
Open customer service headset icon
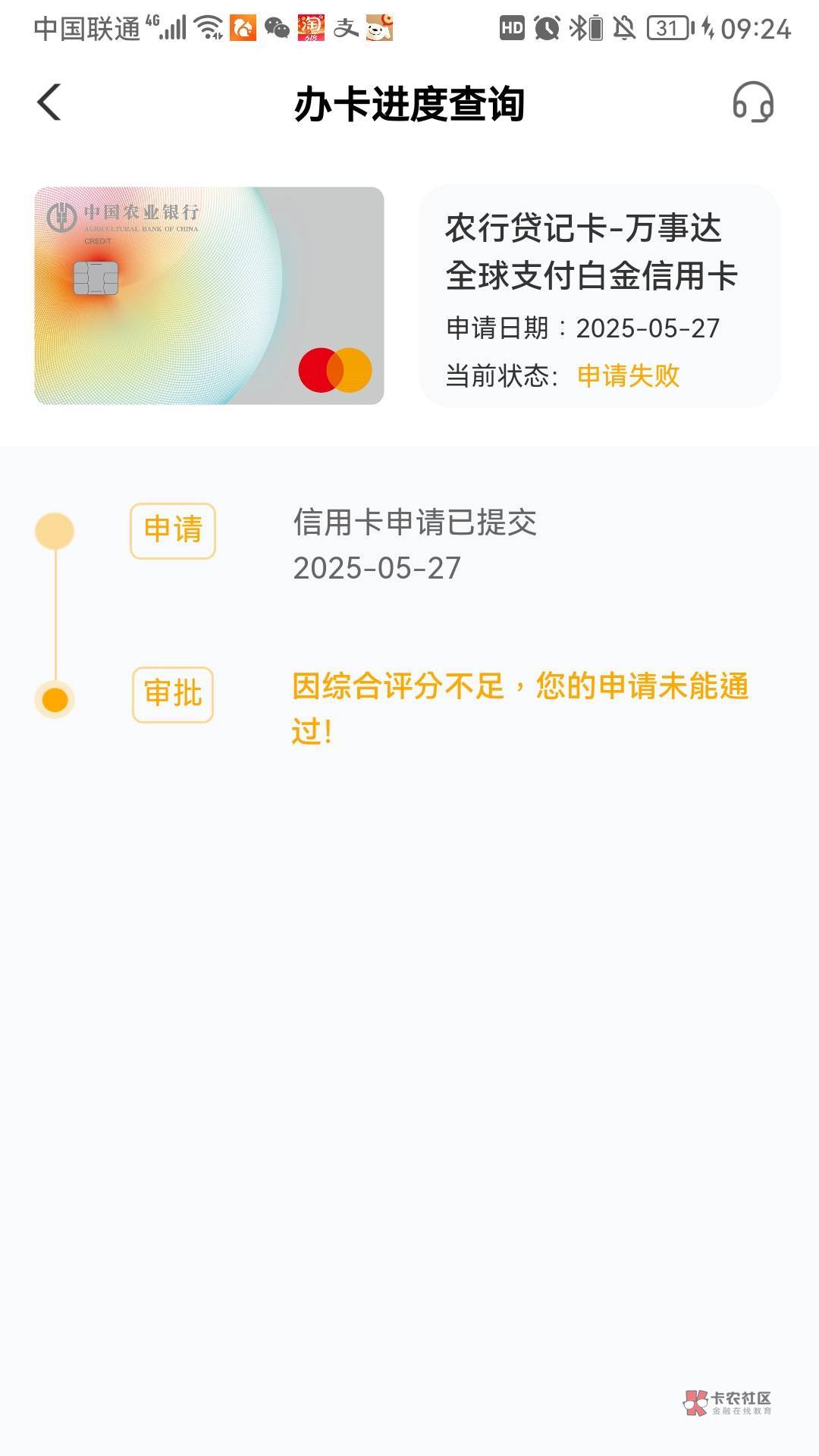click(x=752, y=102)
